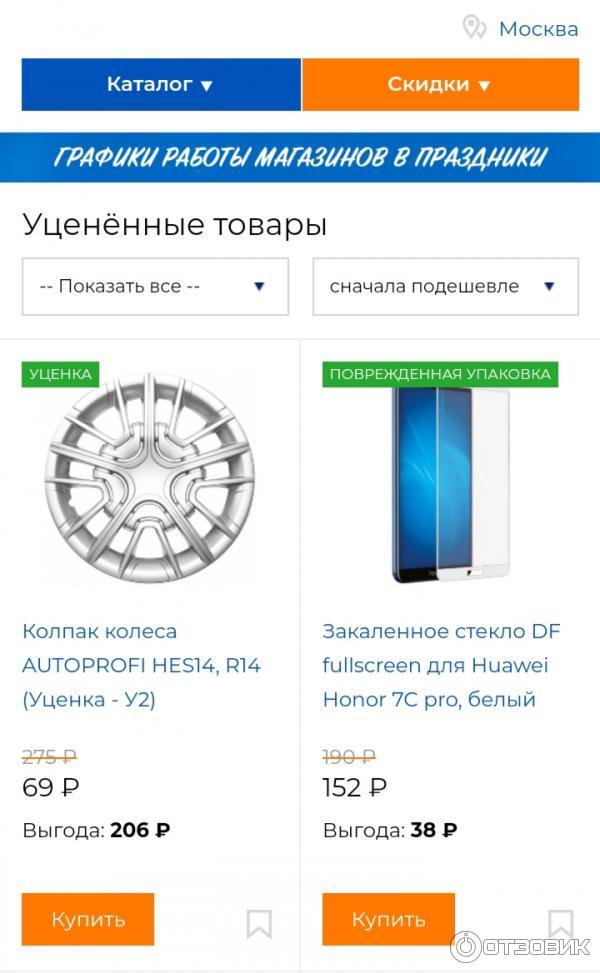Open AUTOPROFI wheel cap product image
The width and height of the screenshot is (600, 973).
150,478
